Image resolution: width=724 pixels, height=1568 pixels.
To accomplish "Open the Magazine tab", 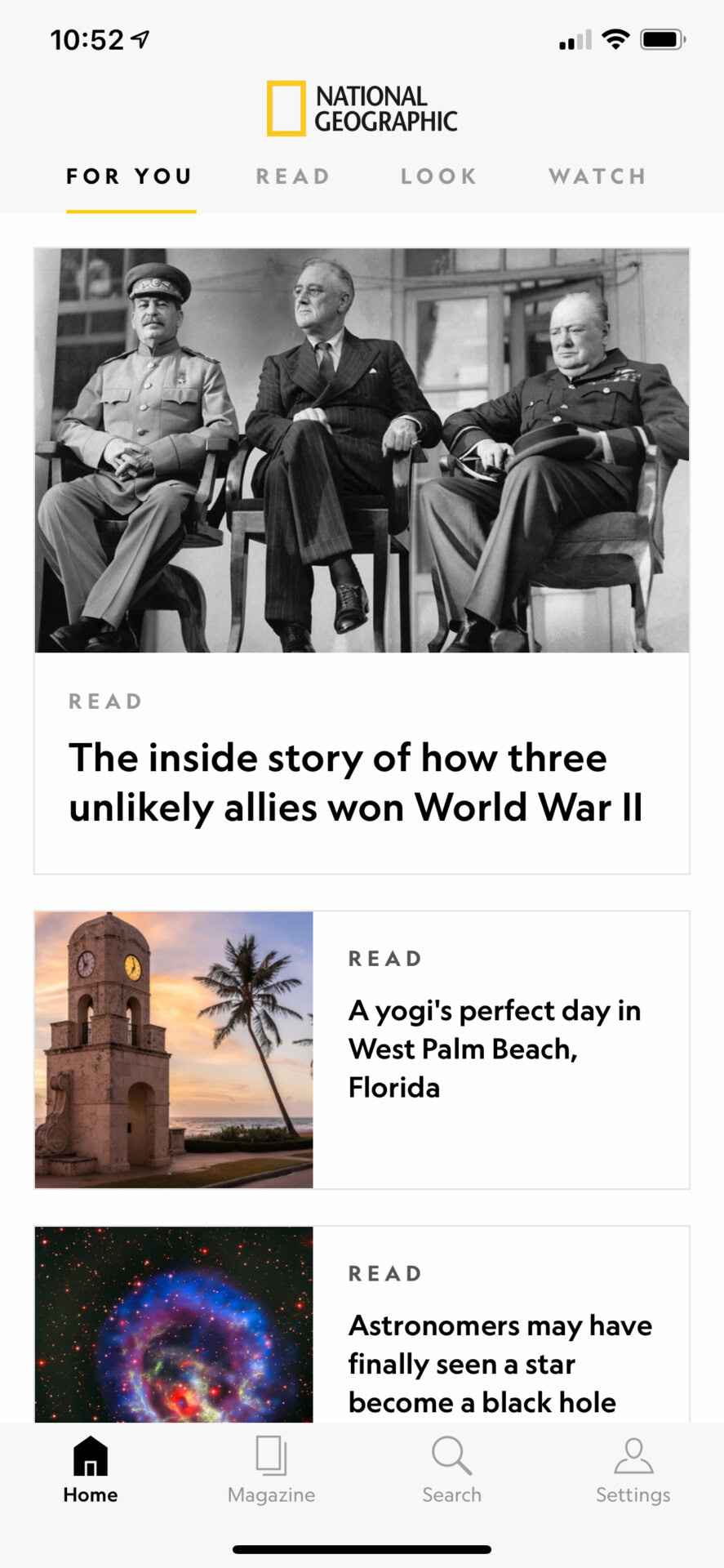I will tap(271, 1471).
